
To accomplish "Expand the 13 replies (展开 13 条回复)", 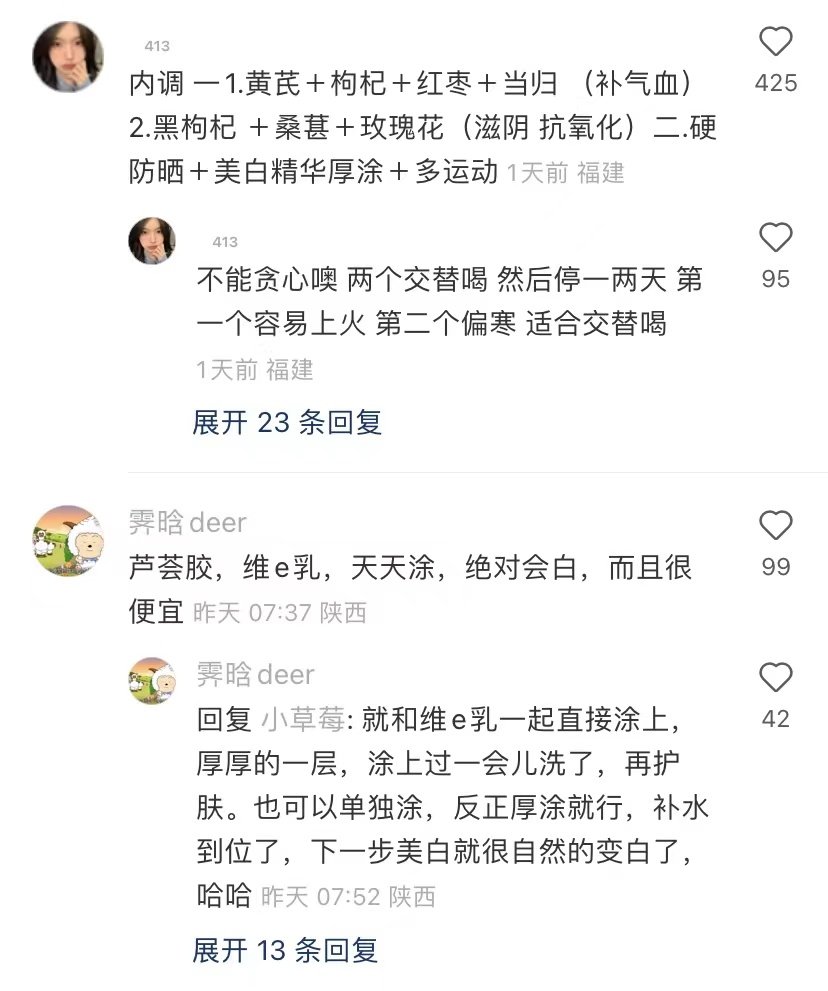I will [285, 949].
